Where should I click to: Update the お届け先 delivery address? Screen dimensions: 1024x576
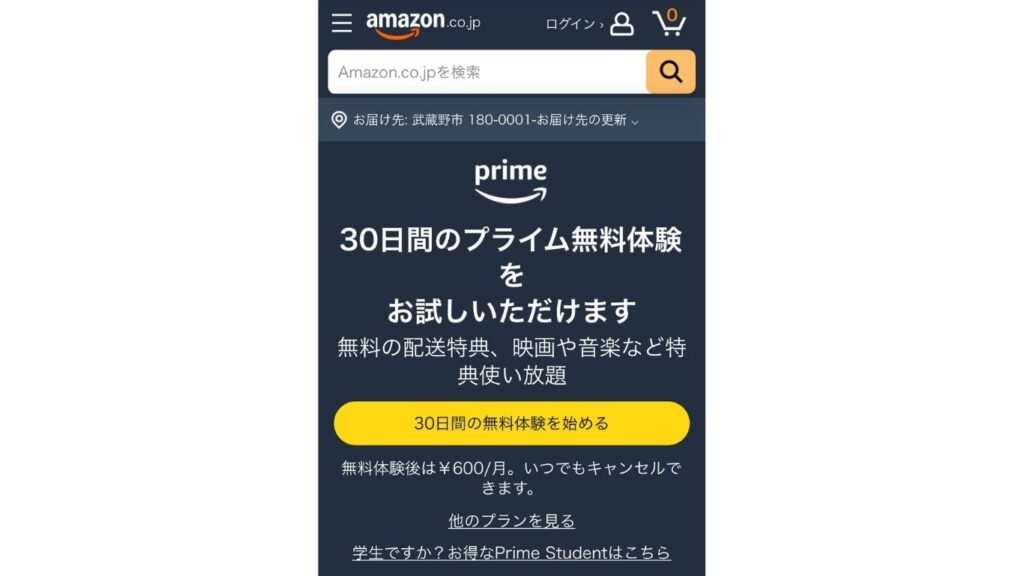pyautogui.click(x=486, y=120)
